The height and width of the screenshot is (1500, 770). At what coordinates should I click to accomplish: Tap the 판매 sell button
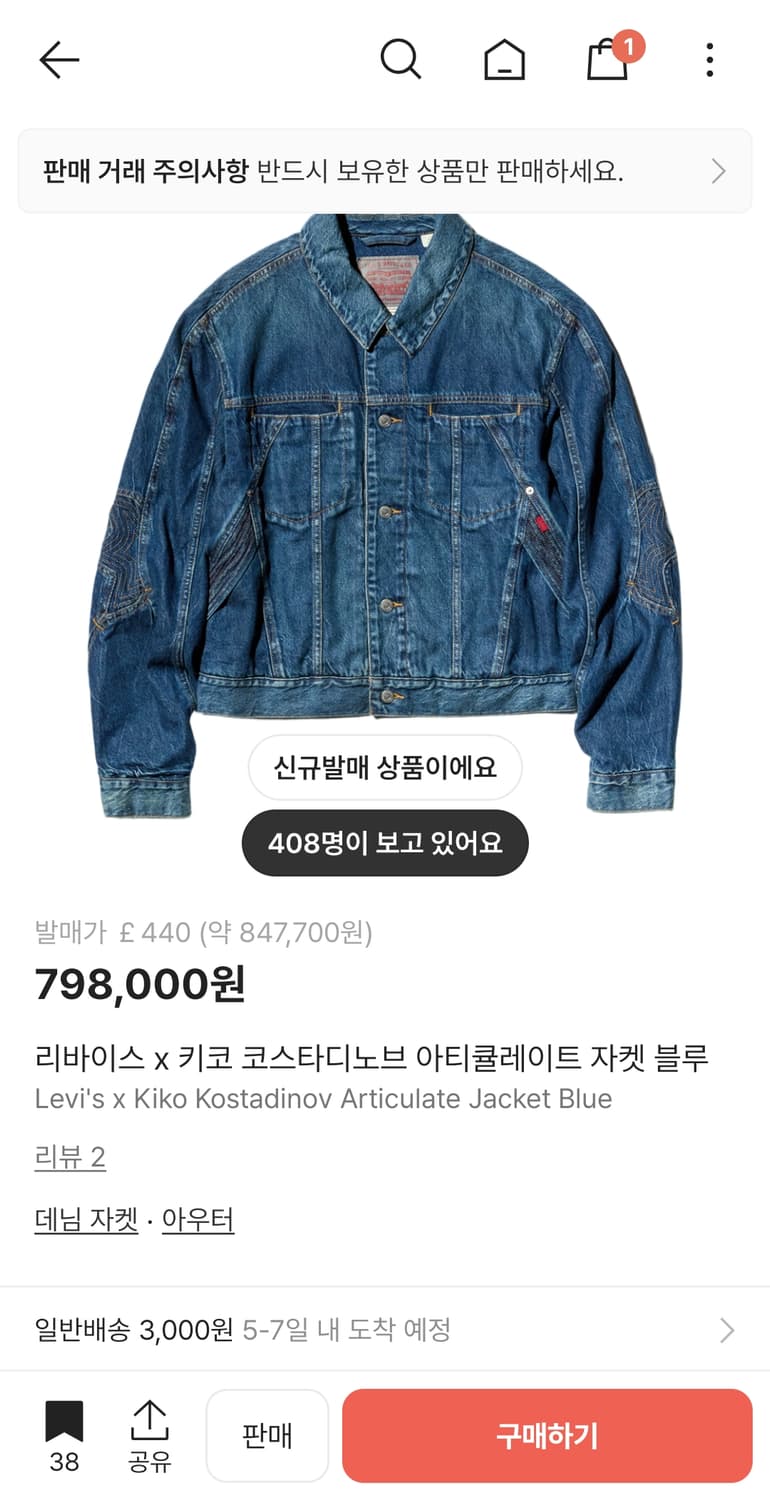click(x=267, y=1434)
